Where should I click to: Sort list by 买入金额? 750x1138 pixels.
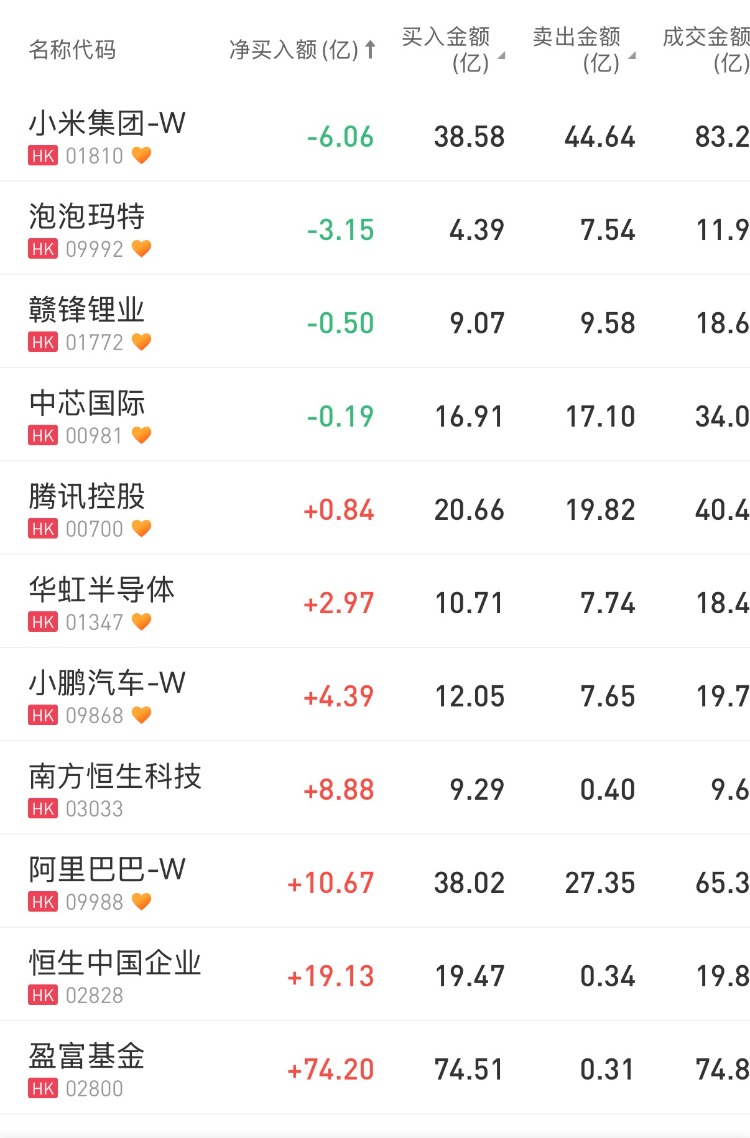[452, 50]
